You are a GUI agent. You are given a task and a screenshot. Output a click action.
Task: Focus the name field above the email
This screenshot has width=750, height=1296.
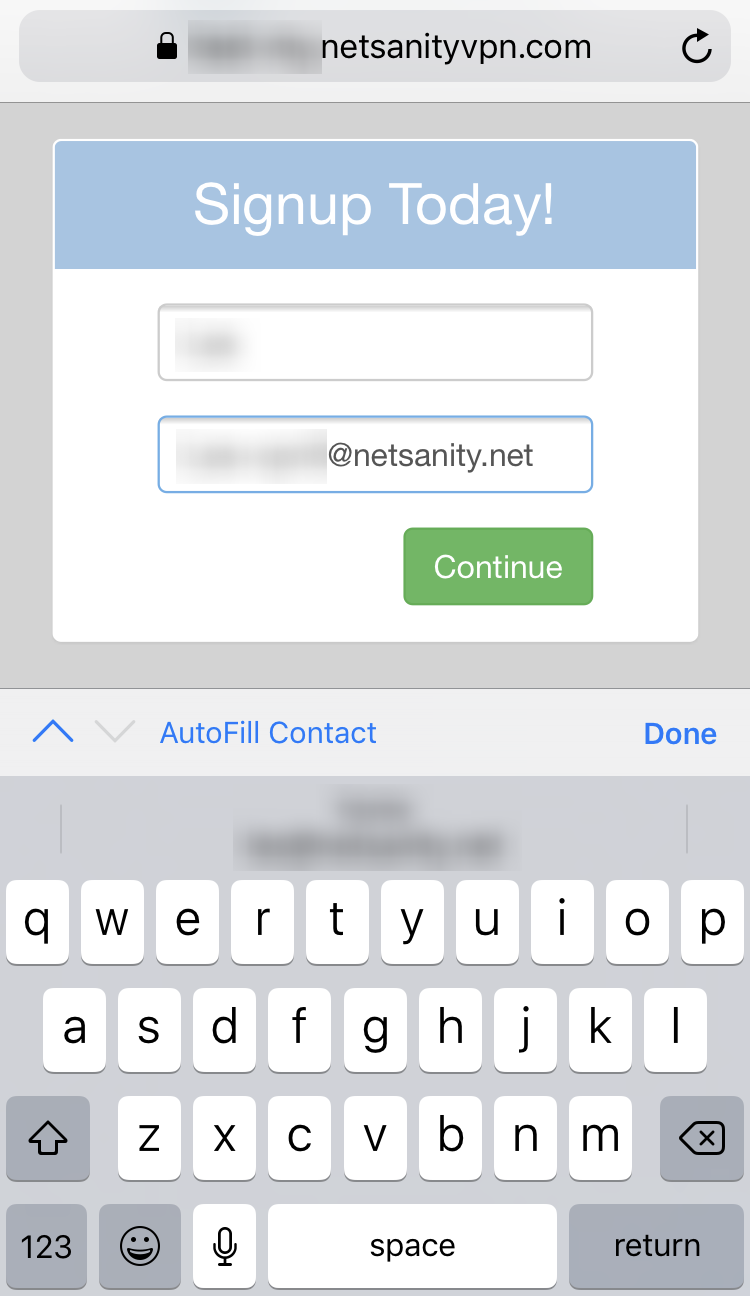coord(375,342)
